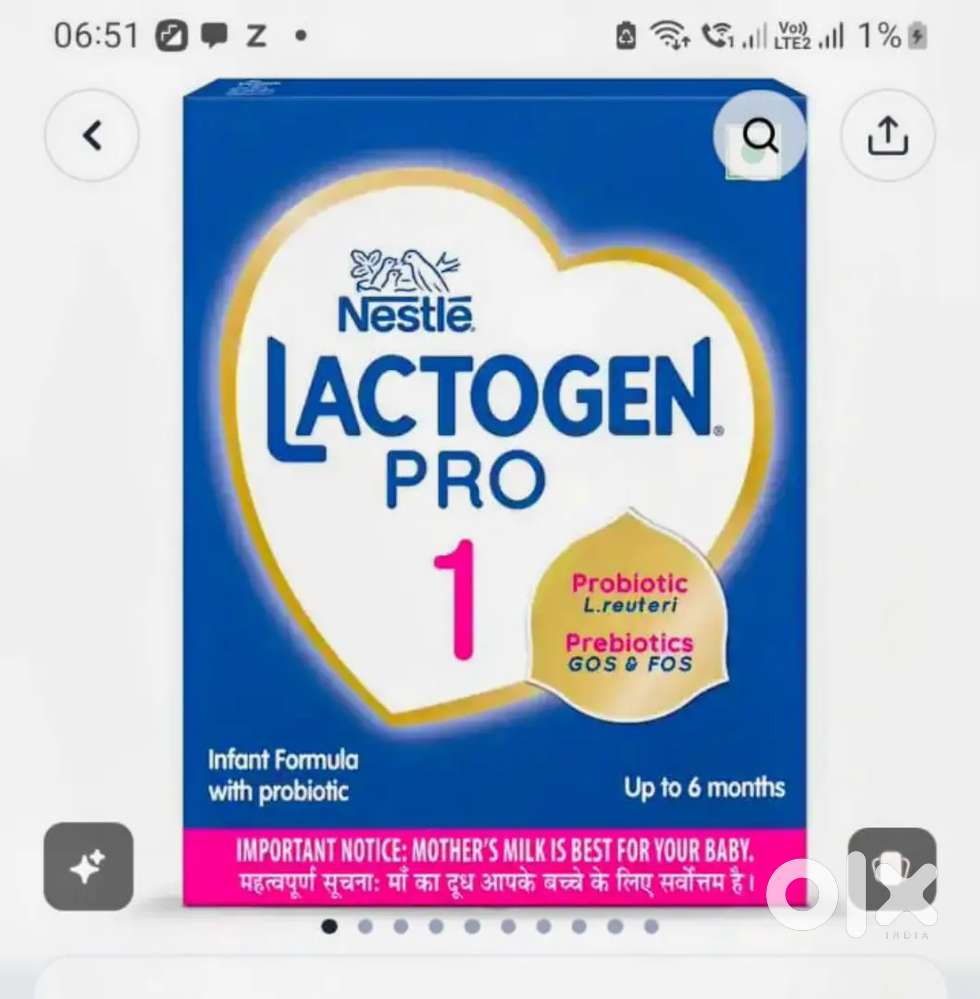Tap the charging battery icon
Viewport: 980px width, 999px height.
[916, 34]
